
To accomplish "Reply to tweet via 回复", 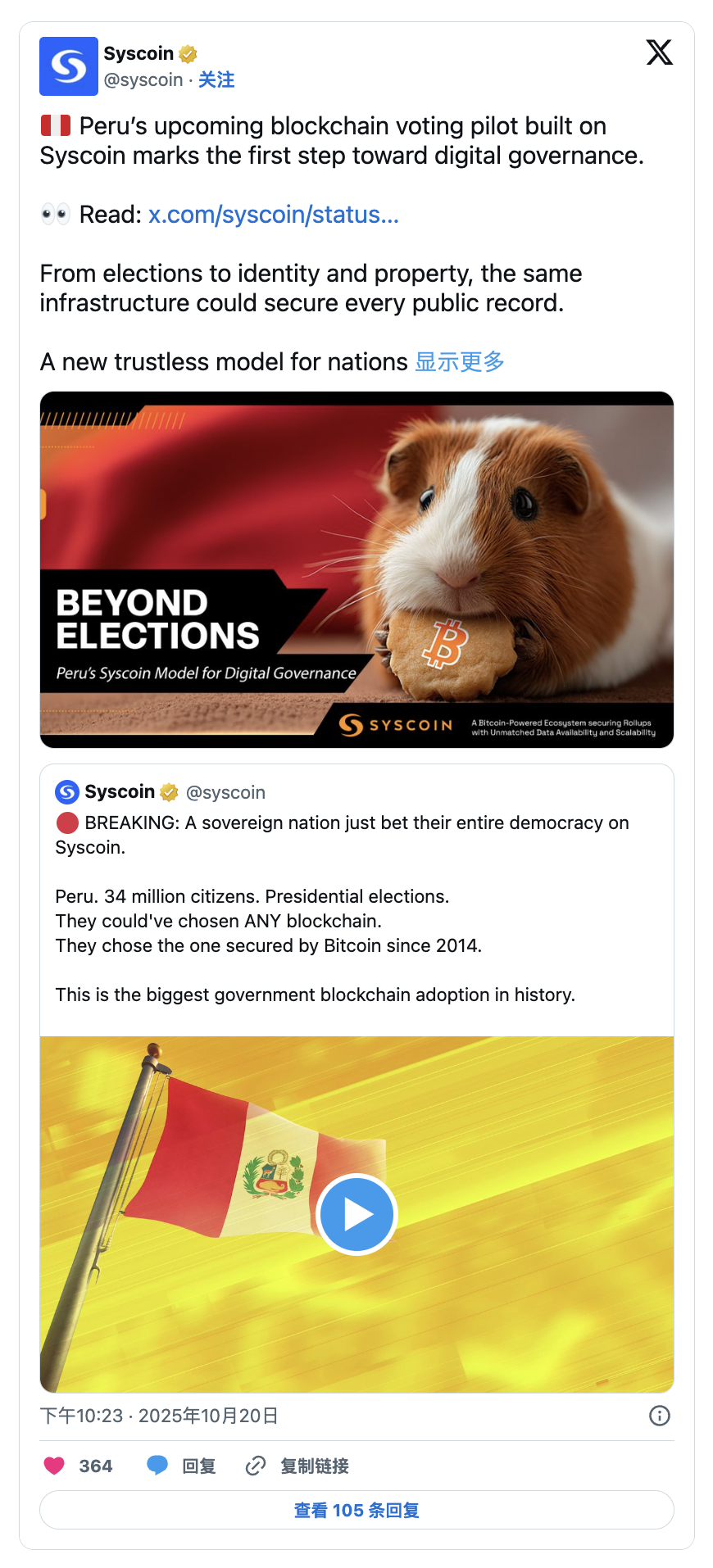I will pyautogui.click(x=181, y=1466).
